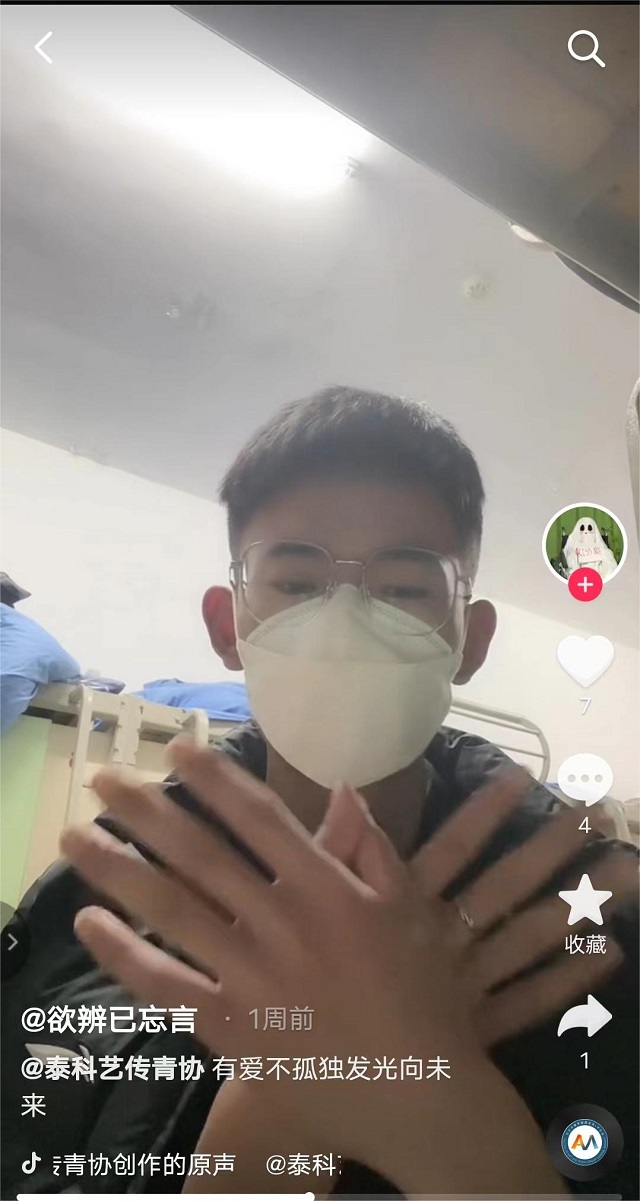Open the original sound track title
Viewport: 640px width, 1201px height.
click(148, 1164)
